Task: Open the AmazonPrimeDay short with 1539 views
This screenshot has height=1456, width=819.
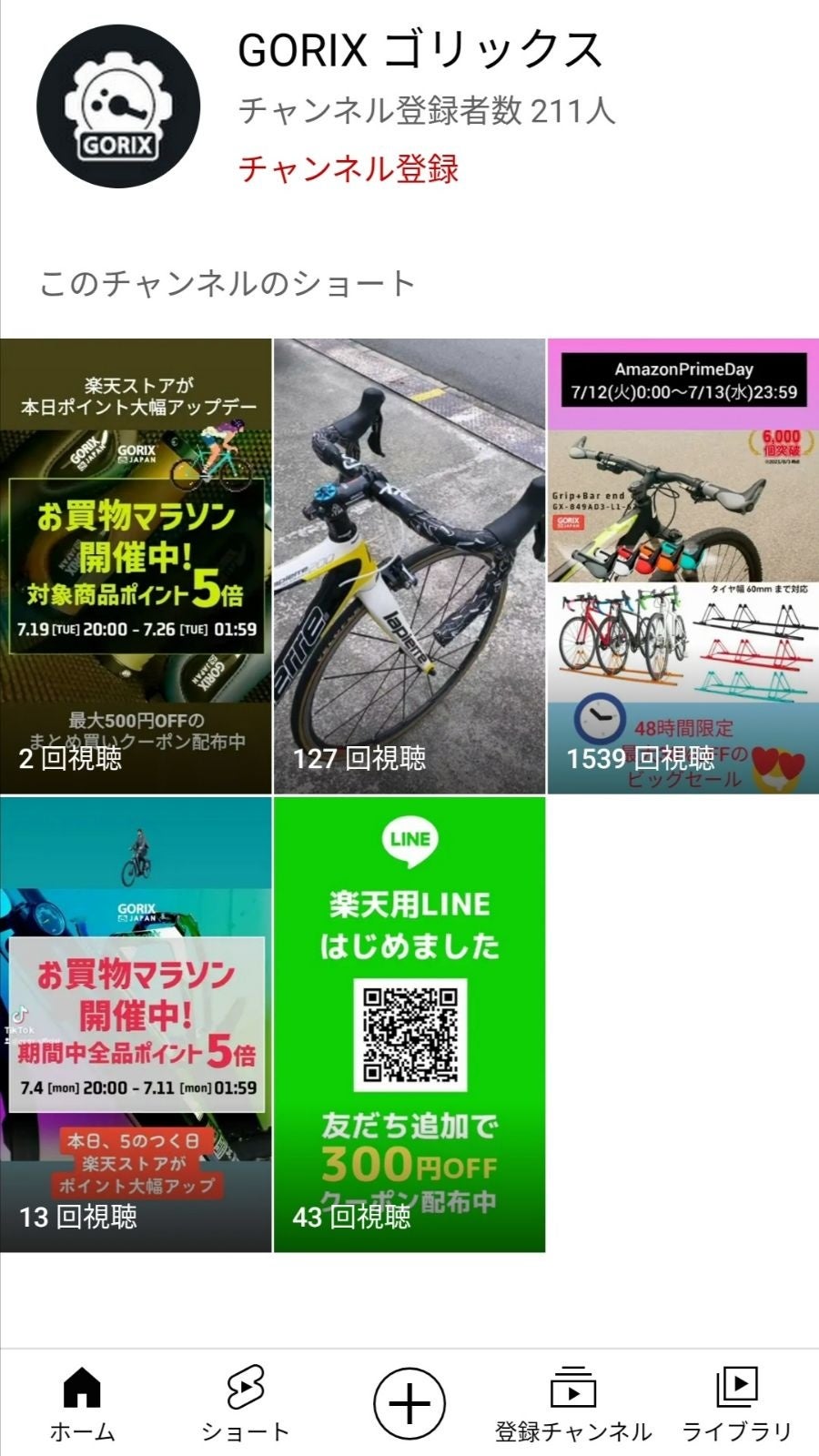Action: 682,566
